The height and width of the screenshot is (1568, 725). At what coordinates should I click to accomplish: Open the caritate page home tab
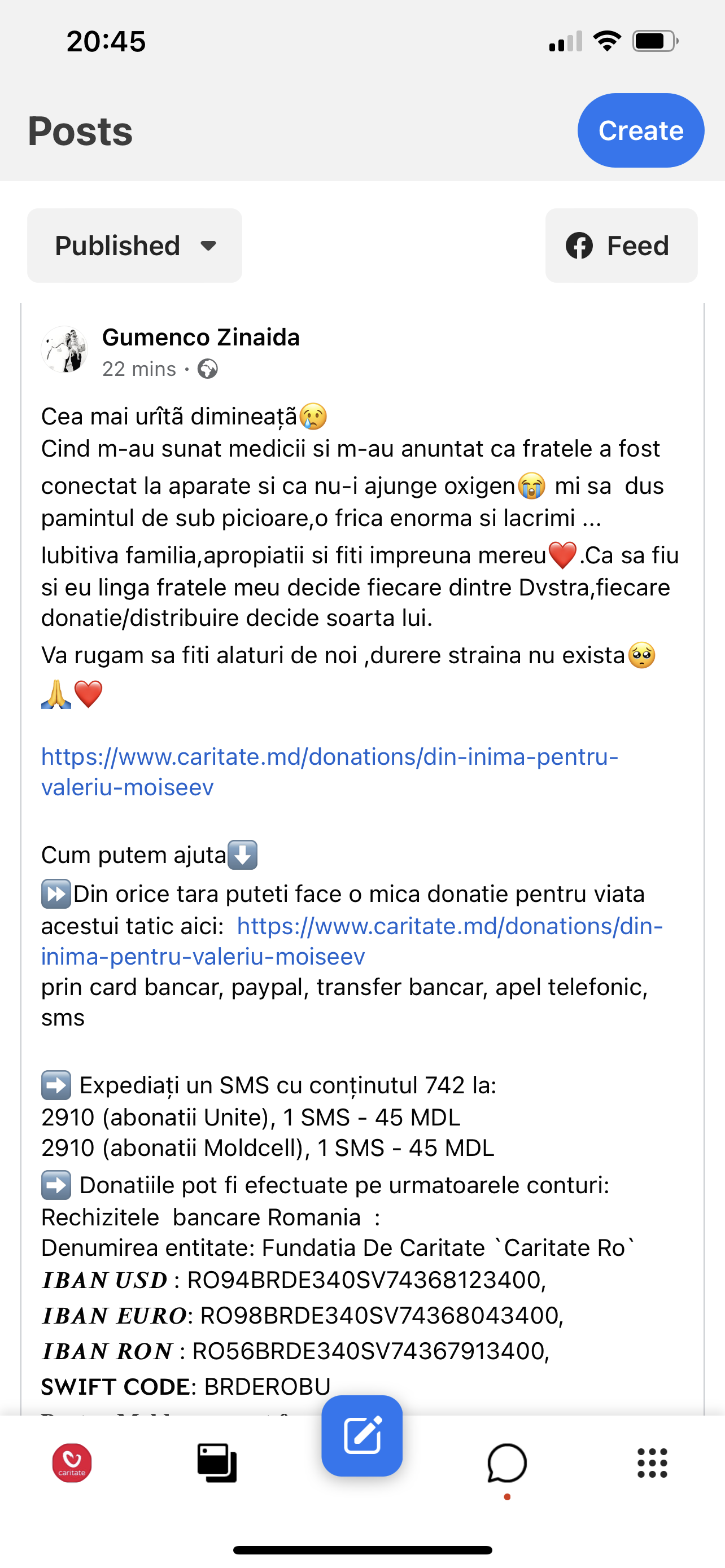pos(72,1462)
